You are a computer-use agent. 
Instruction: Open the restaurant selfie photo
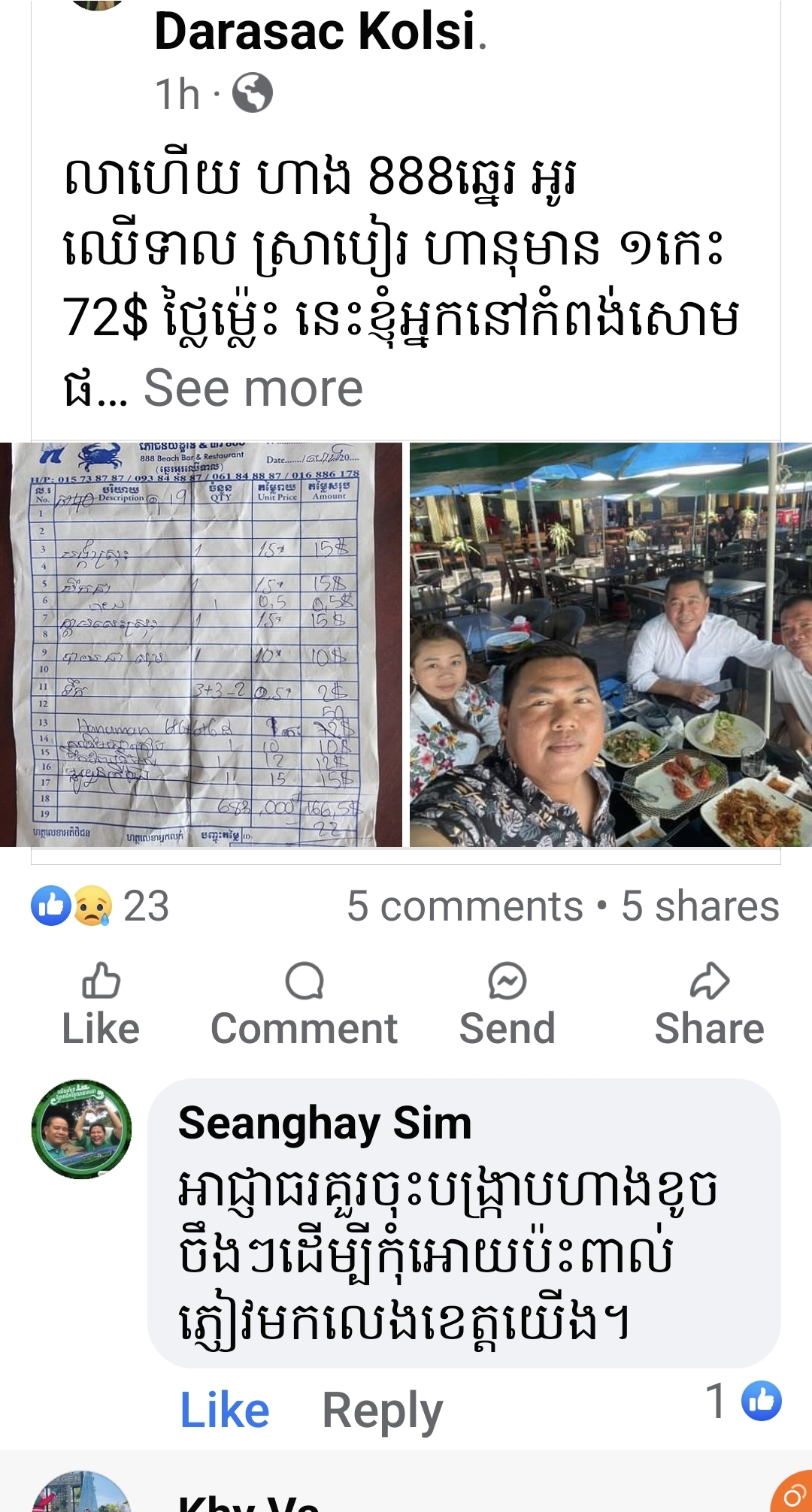click(x=610, y=644)
